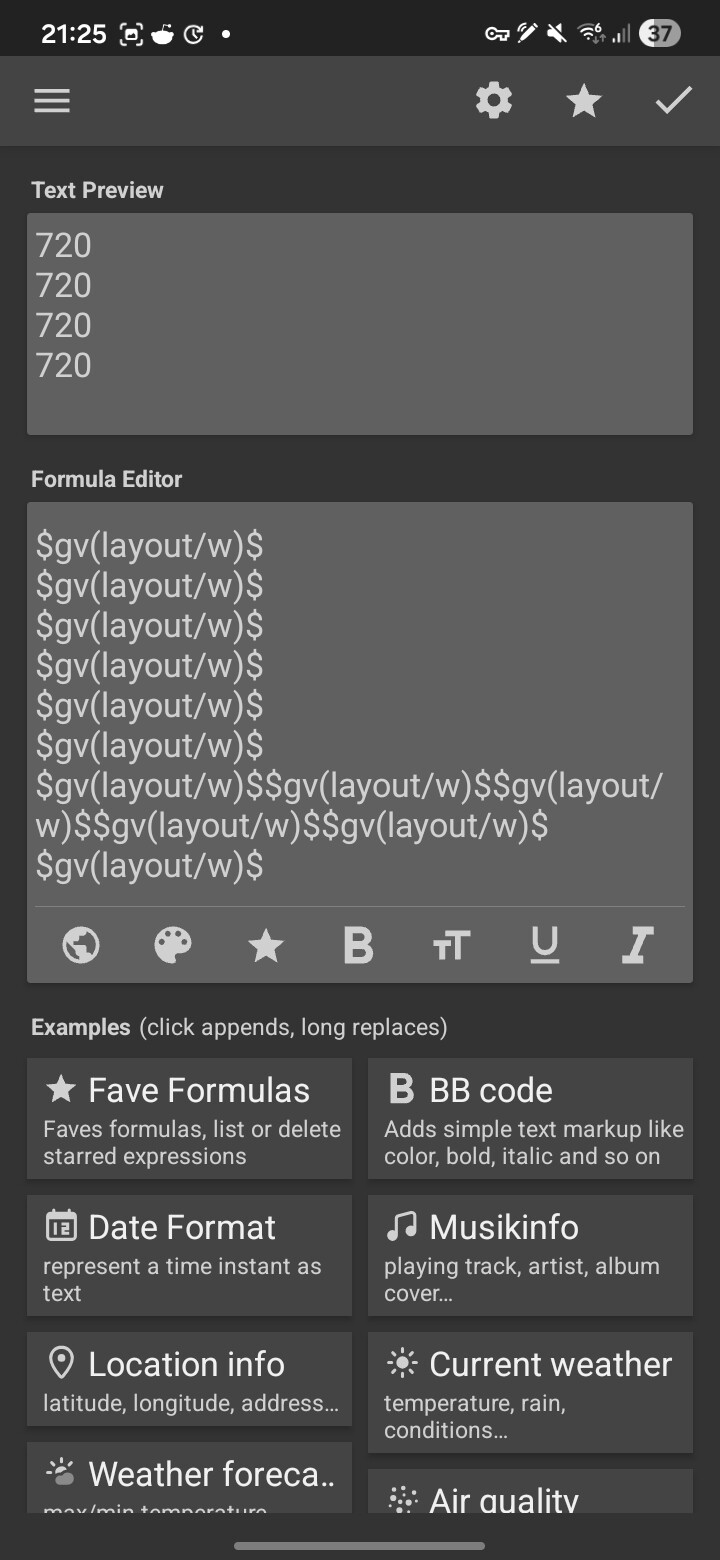The image size is (720, 1560).
Task: Open the Musikinfo example card
Action: coord(530,1255)
